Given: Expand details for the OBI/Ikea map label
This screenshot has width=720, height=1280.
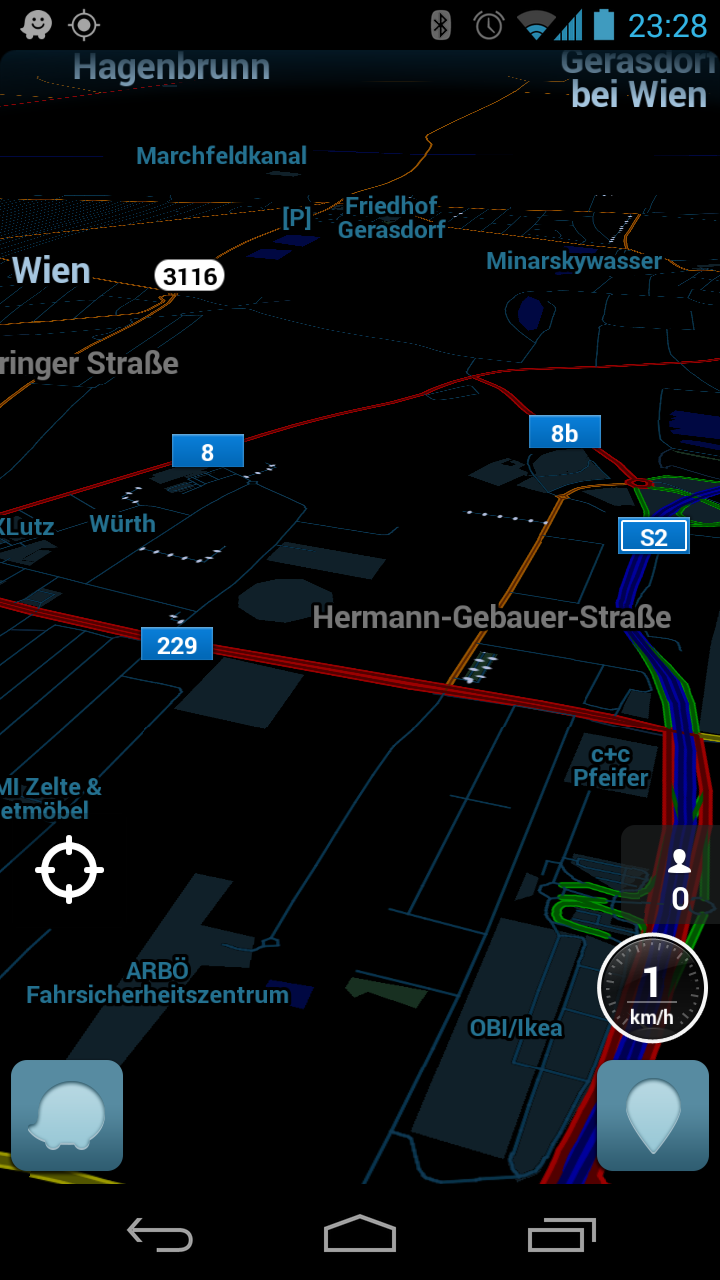Looking at the screenshot, I should click(517, 1027).
